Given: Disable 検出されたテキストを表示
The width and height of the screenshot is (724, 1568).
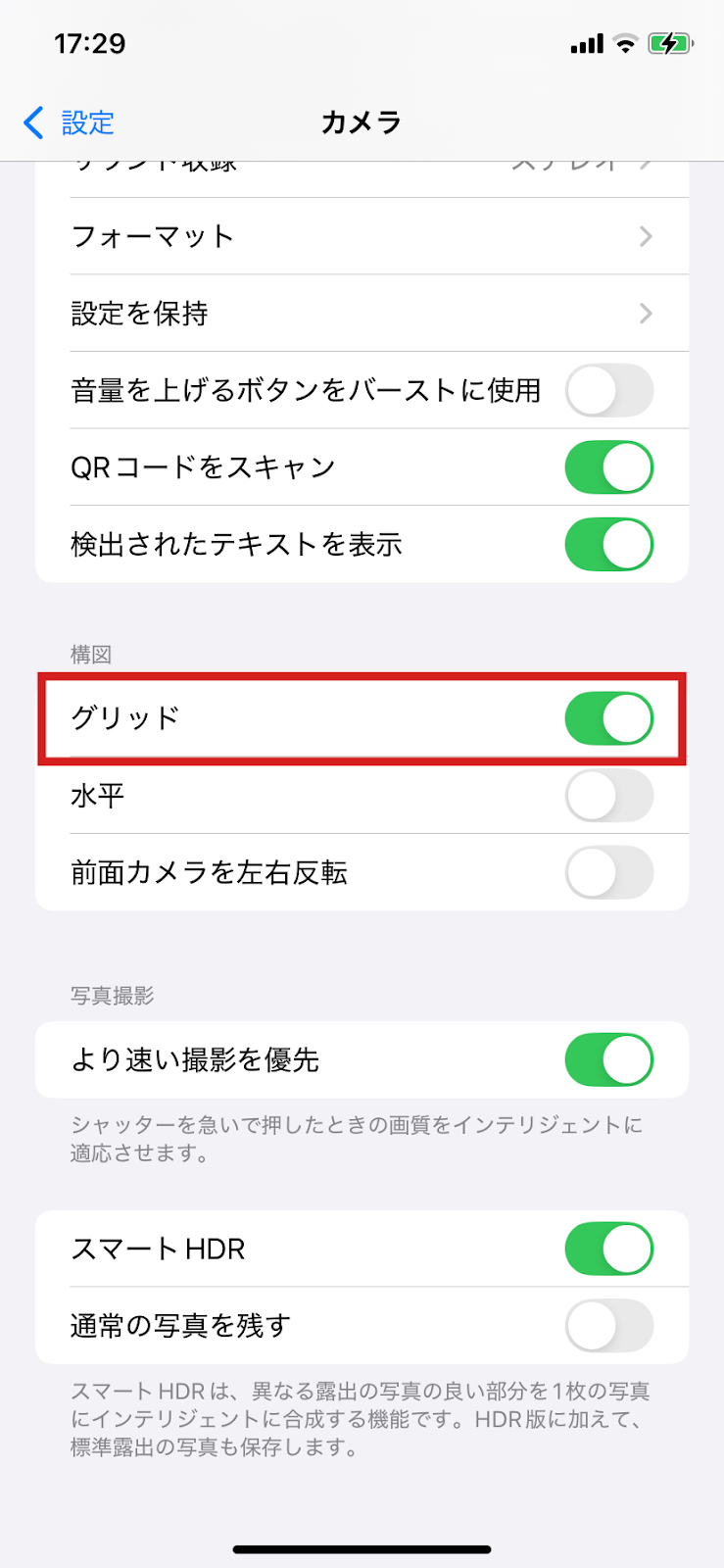Looking at the screenshot, I should click(x=608, y=545).
